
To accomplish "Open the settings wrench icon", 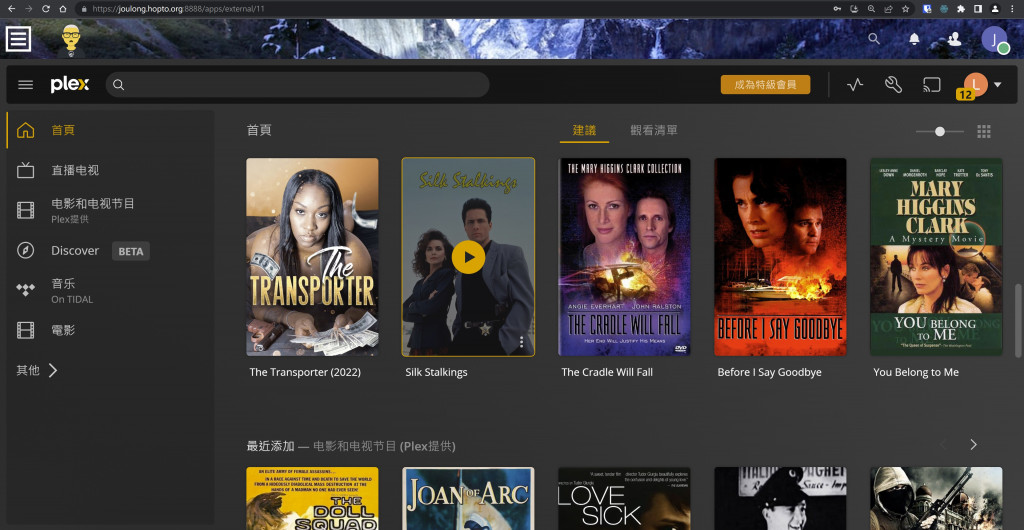I will click(893, 85).
